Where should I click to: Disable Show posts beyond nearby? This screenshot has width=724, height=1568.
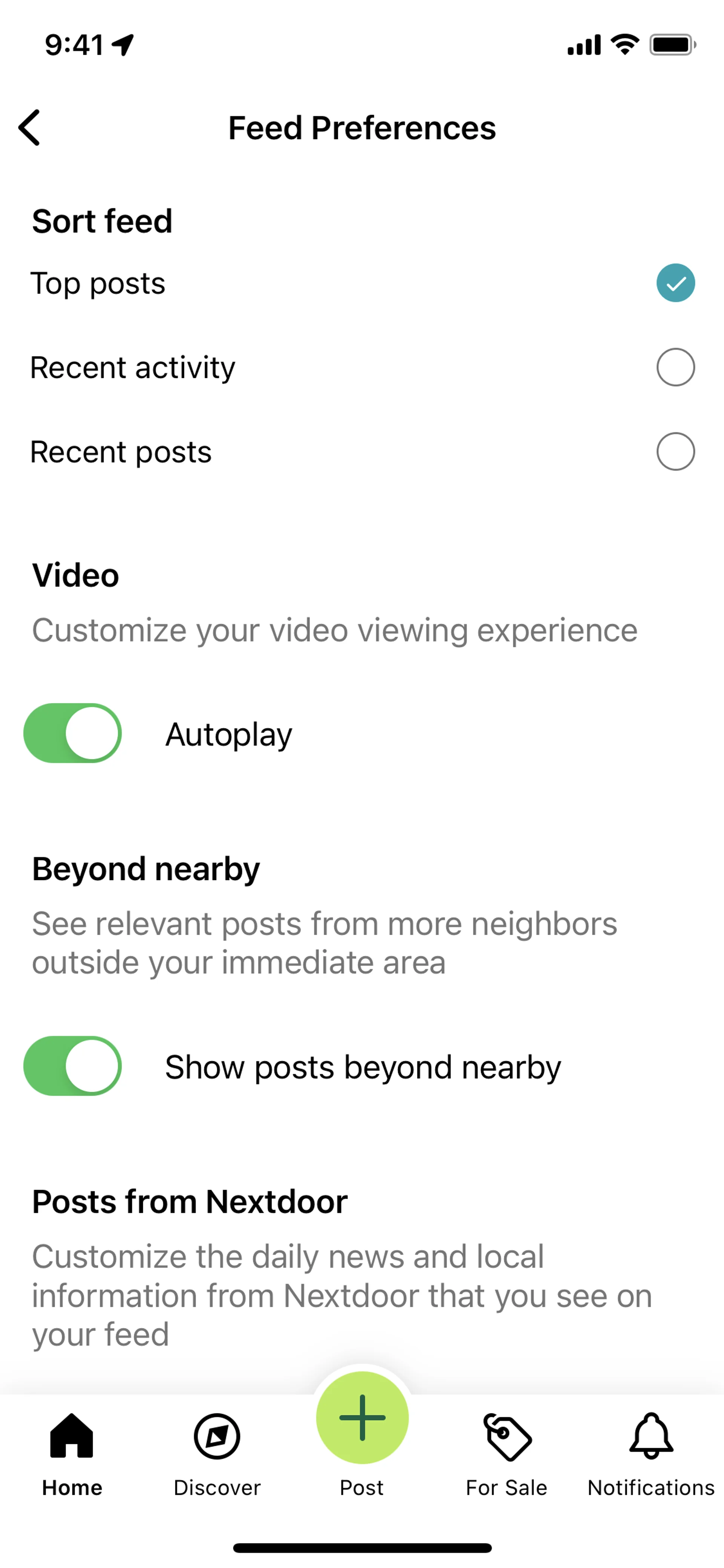click(73, 1066)
